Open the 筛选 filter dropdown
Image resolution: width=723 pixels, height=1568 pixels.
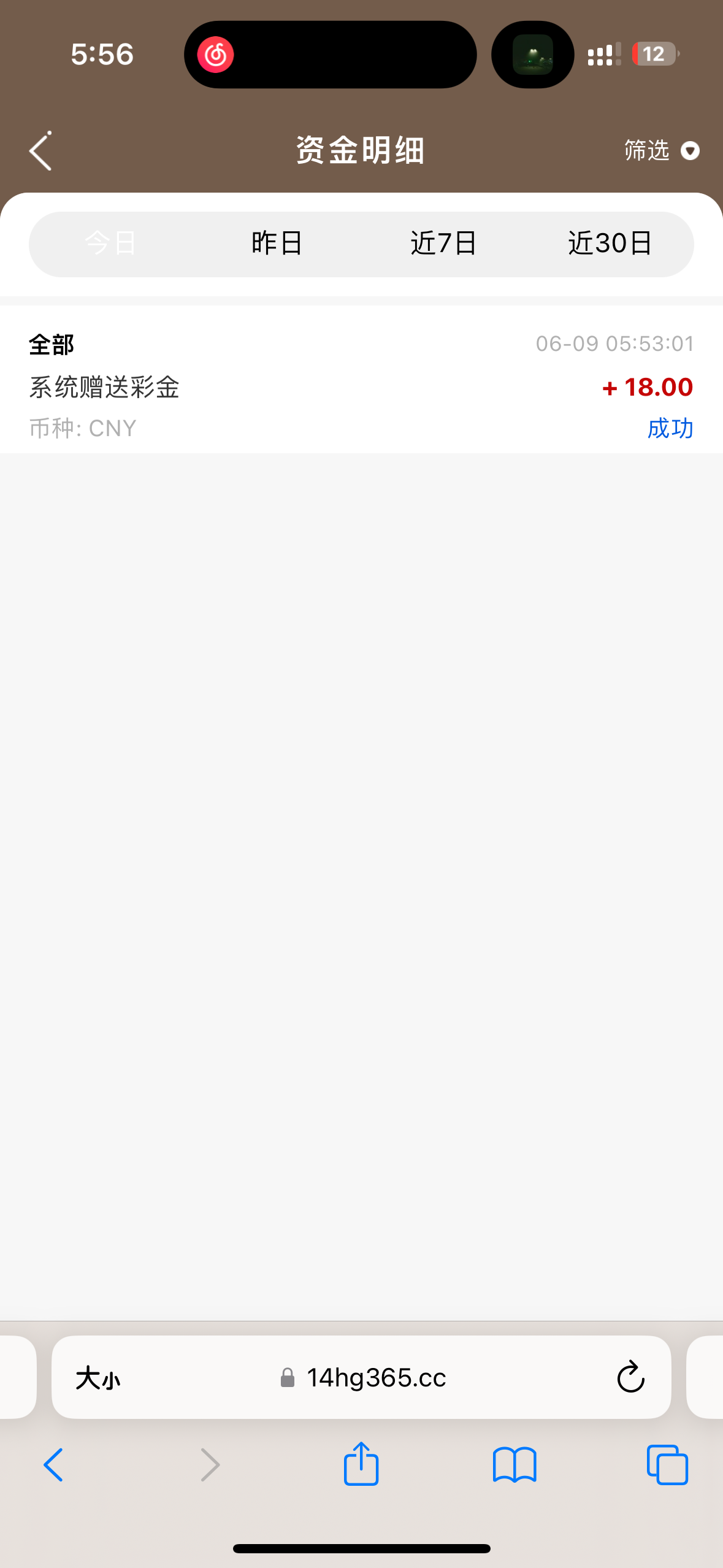pyautogui.click(x=661, y=151)
